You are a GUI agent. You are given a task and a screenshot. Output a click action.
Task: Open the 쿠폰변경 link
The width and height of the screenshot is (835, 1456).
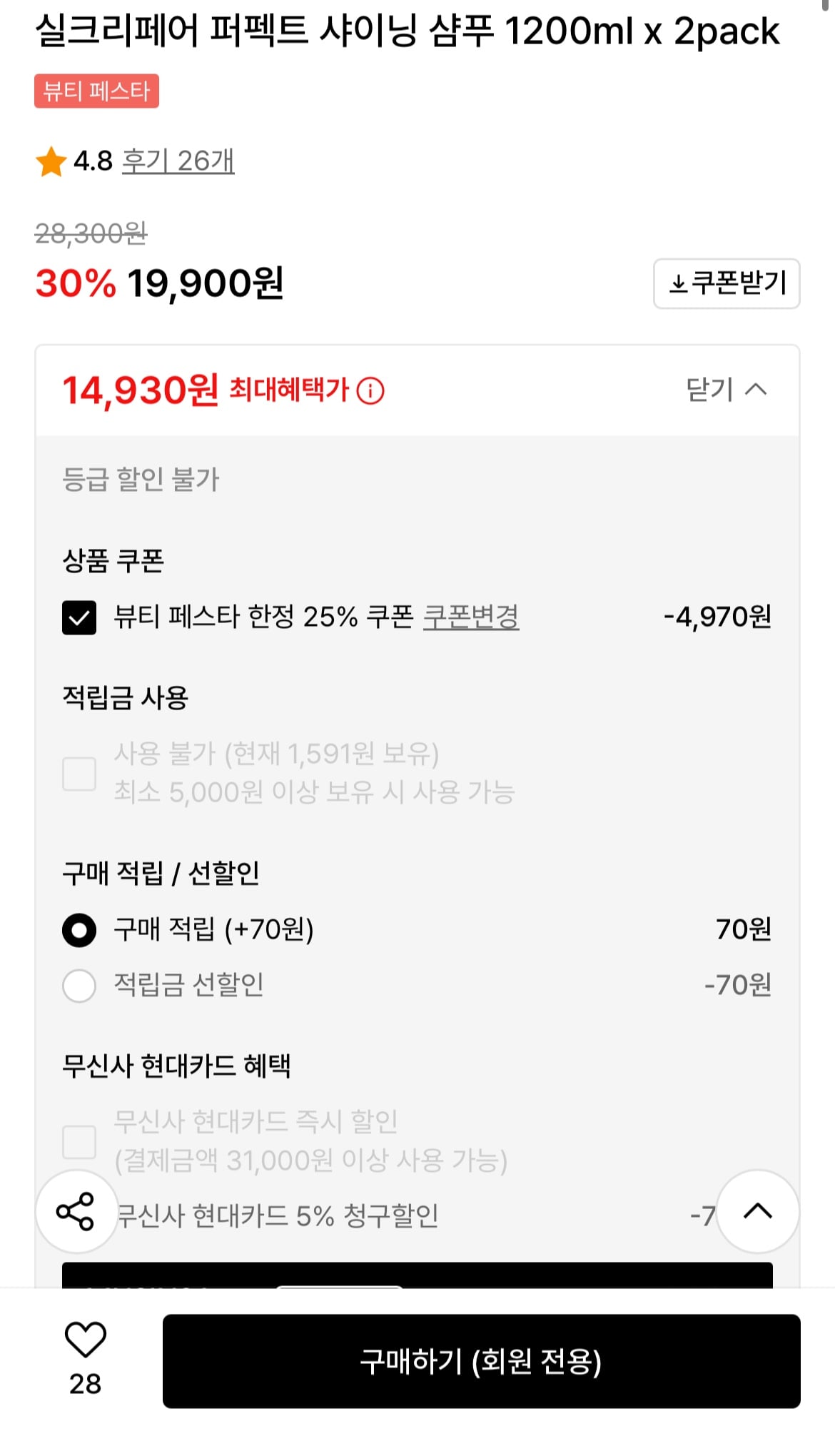(x=471, y=617)
